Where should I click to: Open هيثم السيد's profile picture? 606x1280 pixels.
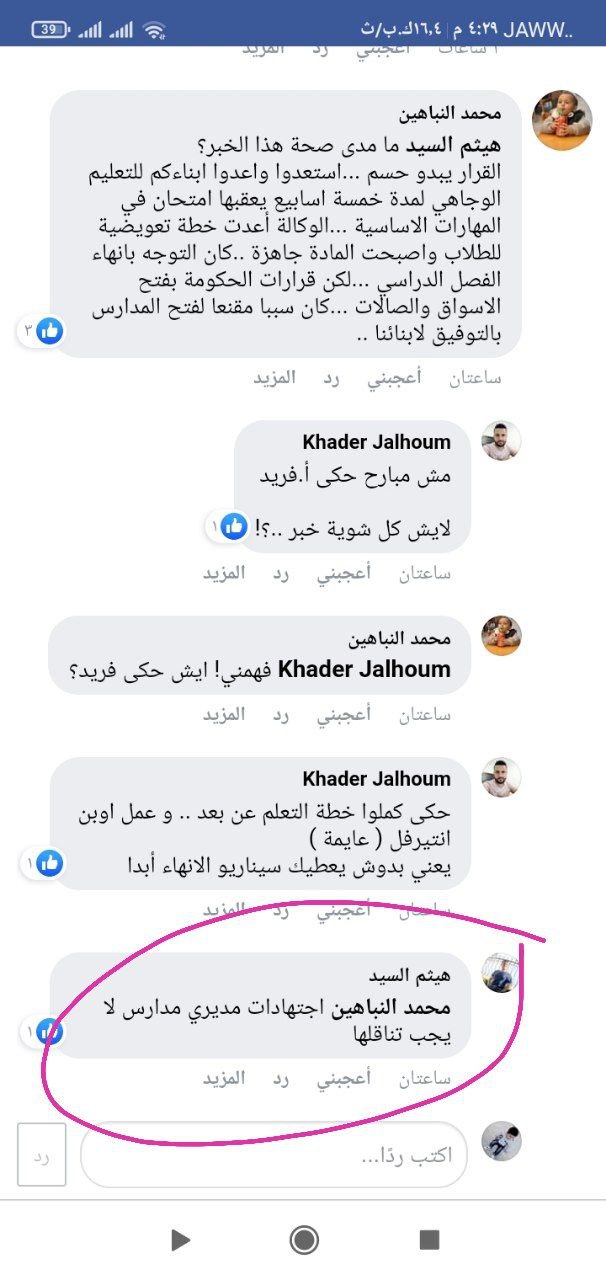point(500,972)
